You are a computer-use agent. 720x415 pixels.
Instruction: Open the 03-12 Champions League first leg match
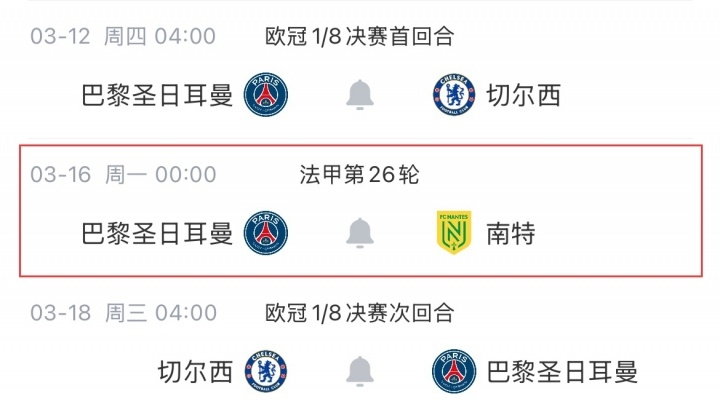[360, 37]
